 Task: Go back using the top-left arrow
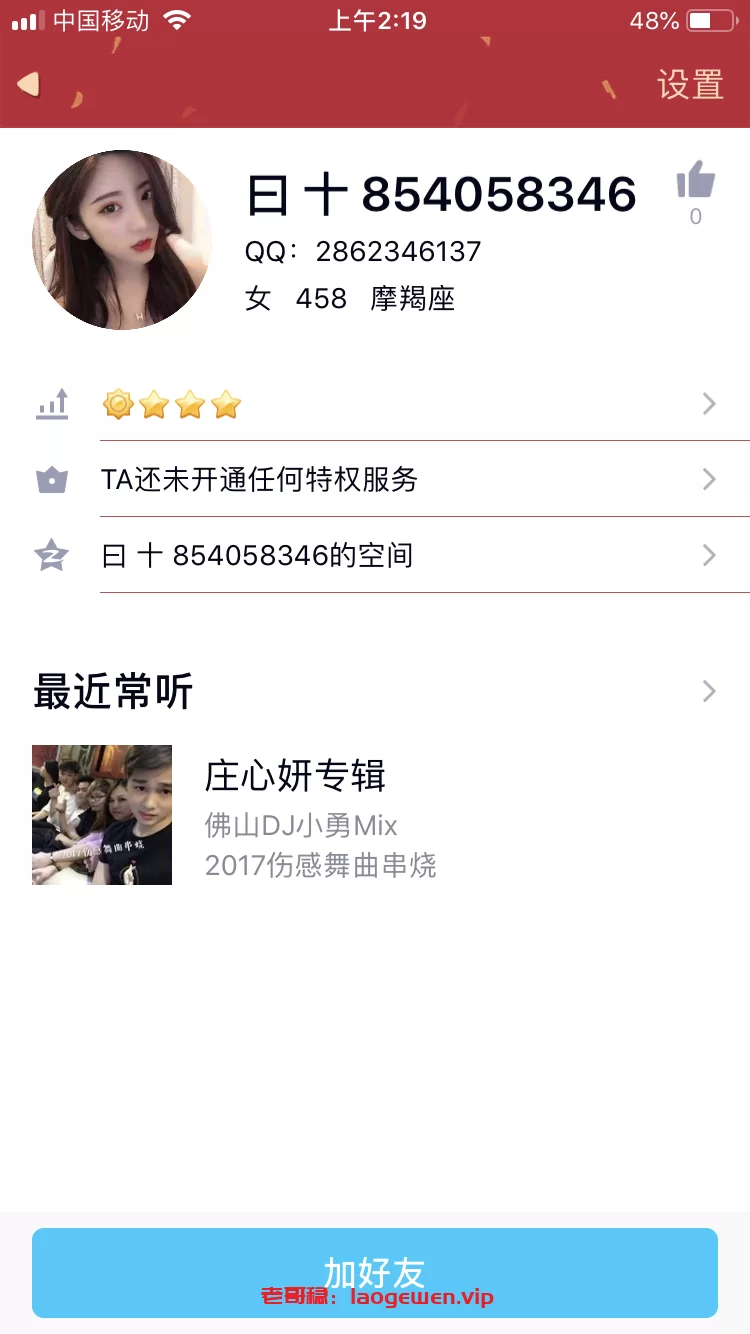[29, 84]
